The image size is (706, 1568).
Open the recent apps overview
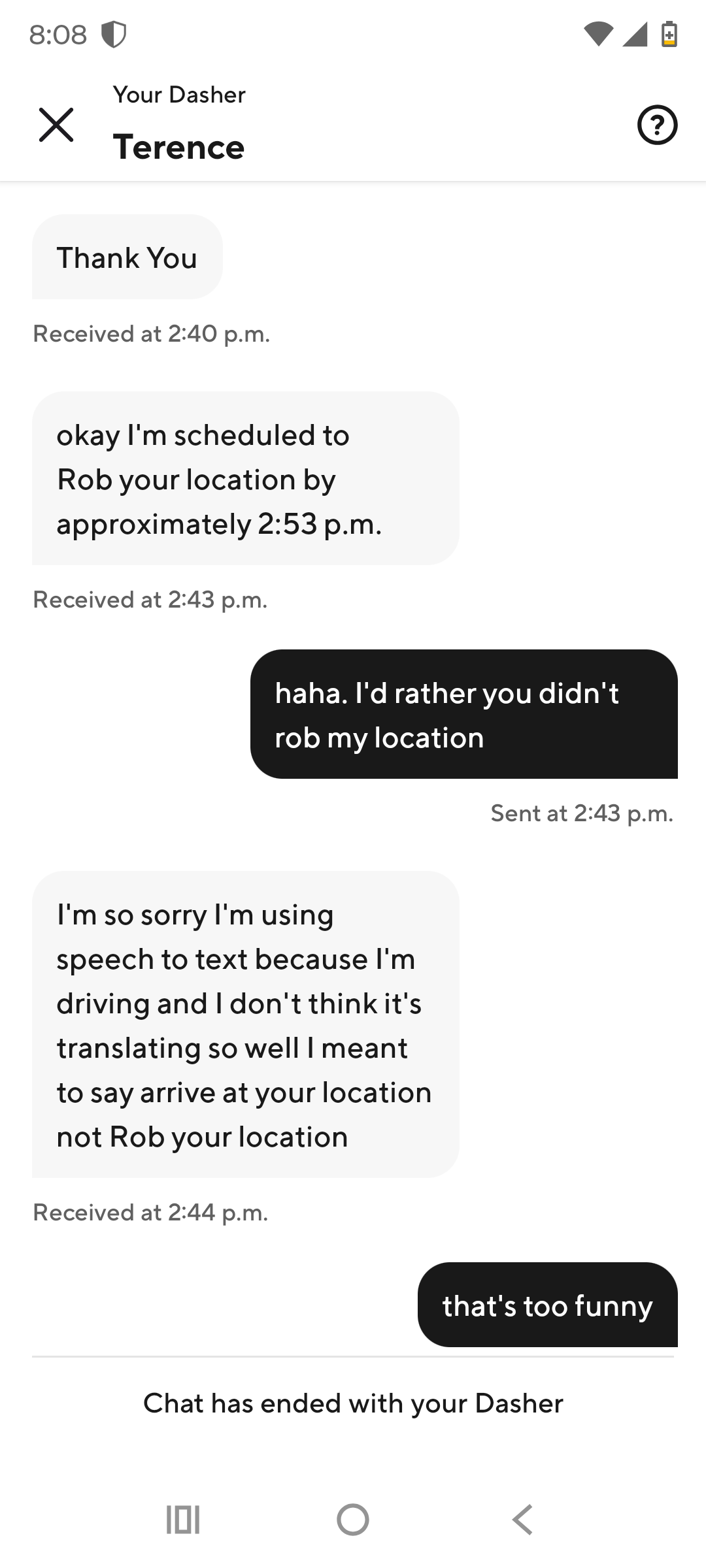coord(183,1519)
